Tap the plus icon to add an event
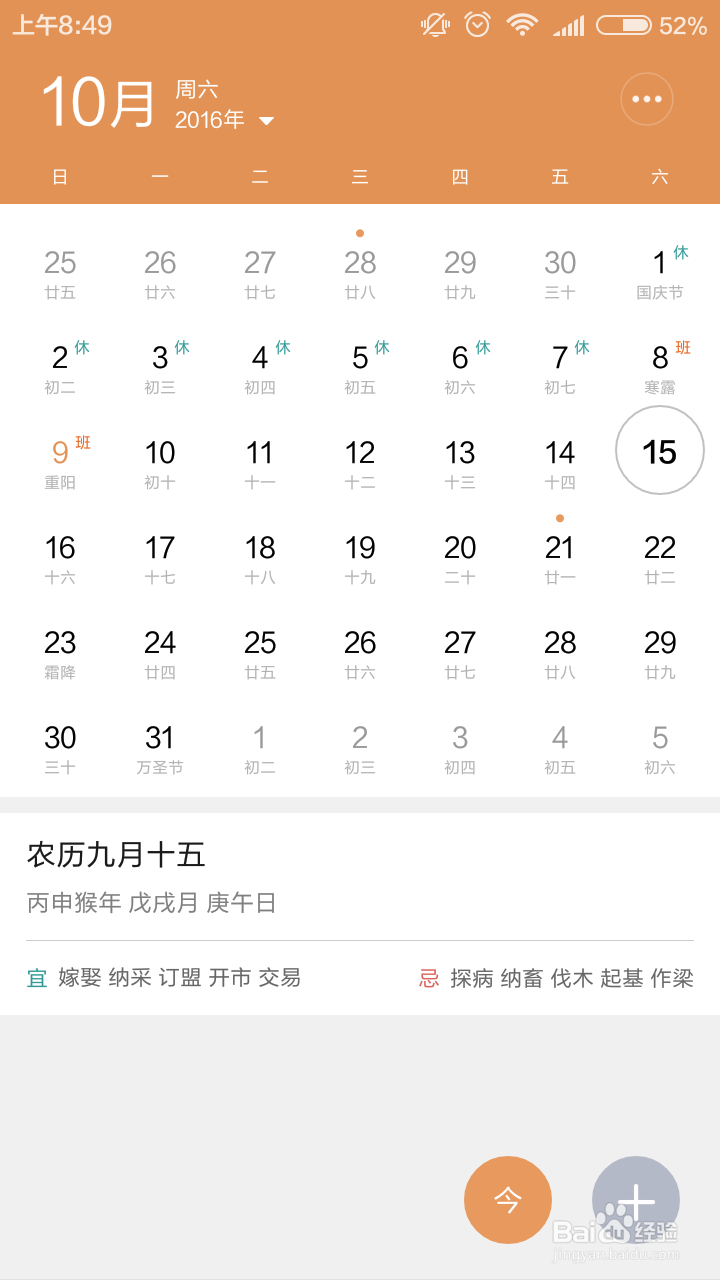 [x=636, y=1199]
